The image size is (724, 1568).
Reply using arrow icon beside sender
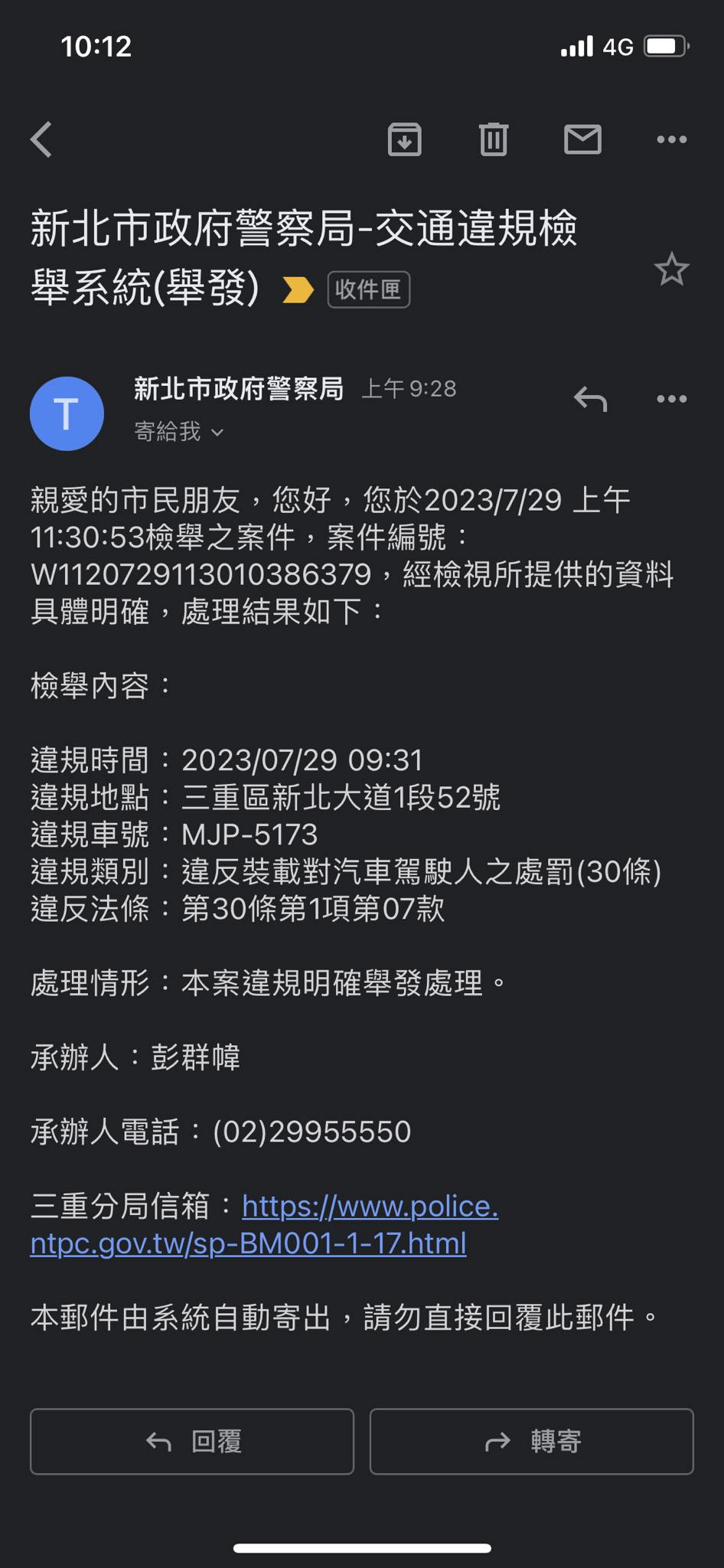pyautogui.click(x=590, y=399)
